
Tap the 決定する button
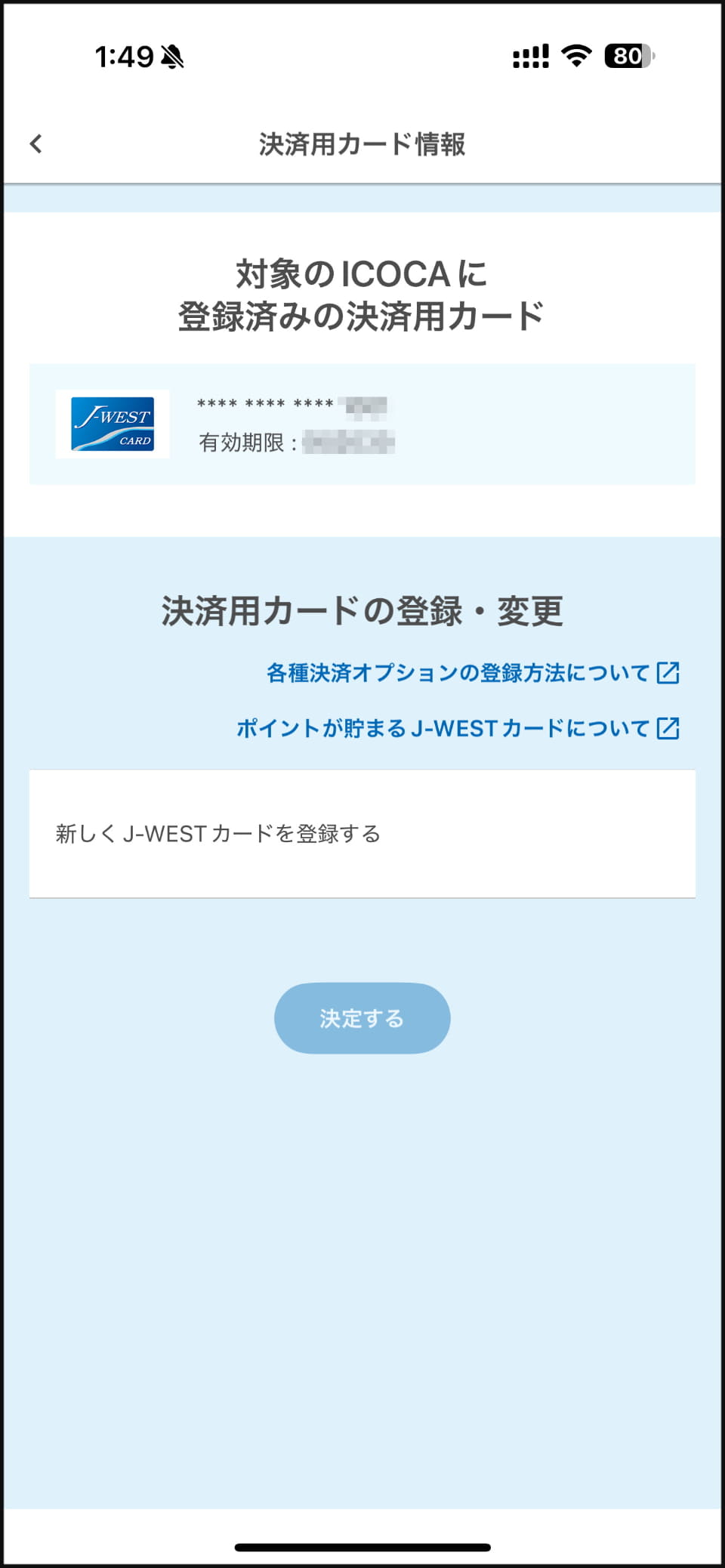(362, 1018)
